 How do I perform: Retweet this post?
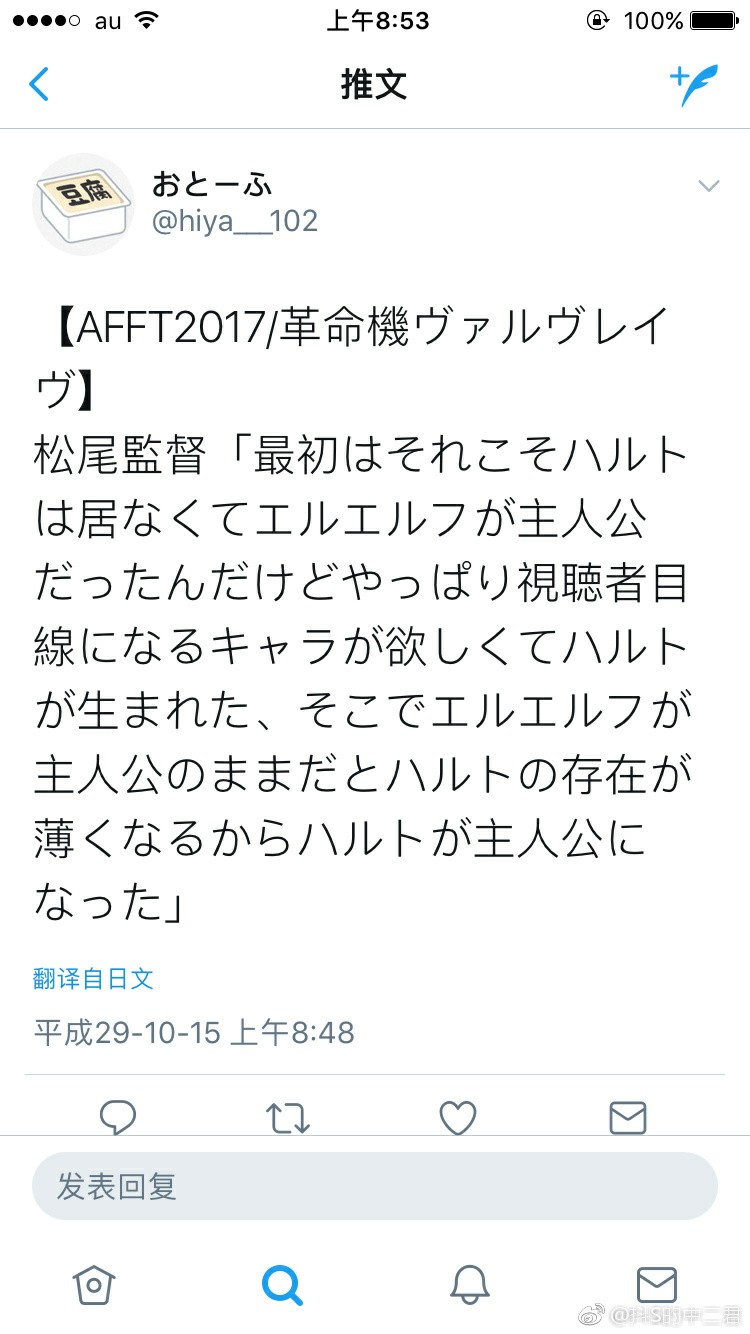(289, 1117)
